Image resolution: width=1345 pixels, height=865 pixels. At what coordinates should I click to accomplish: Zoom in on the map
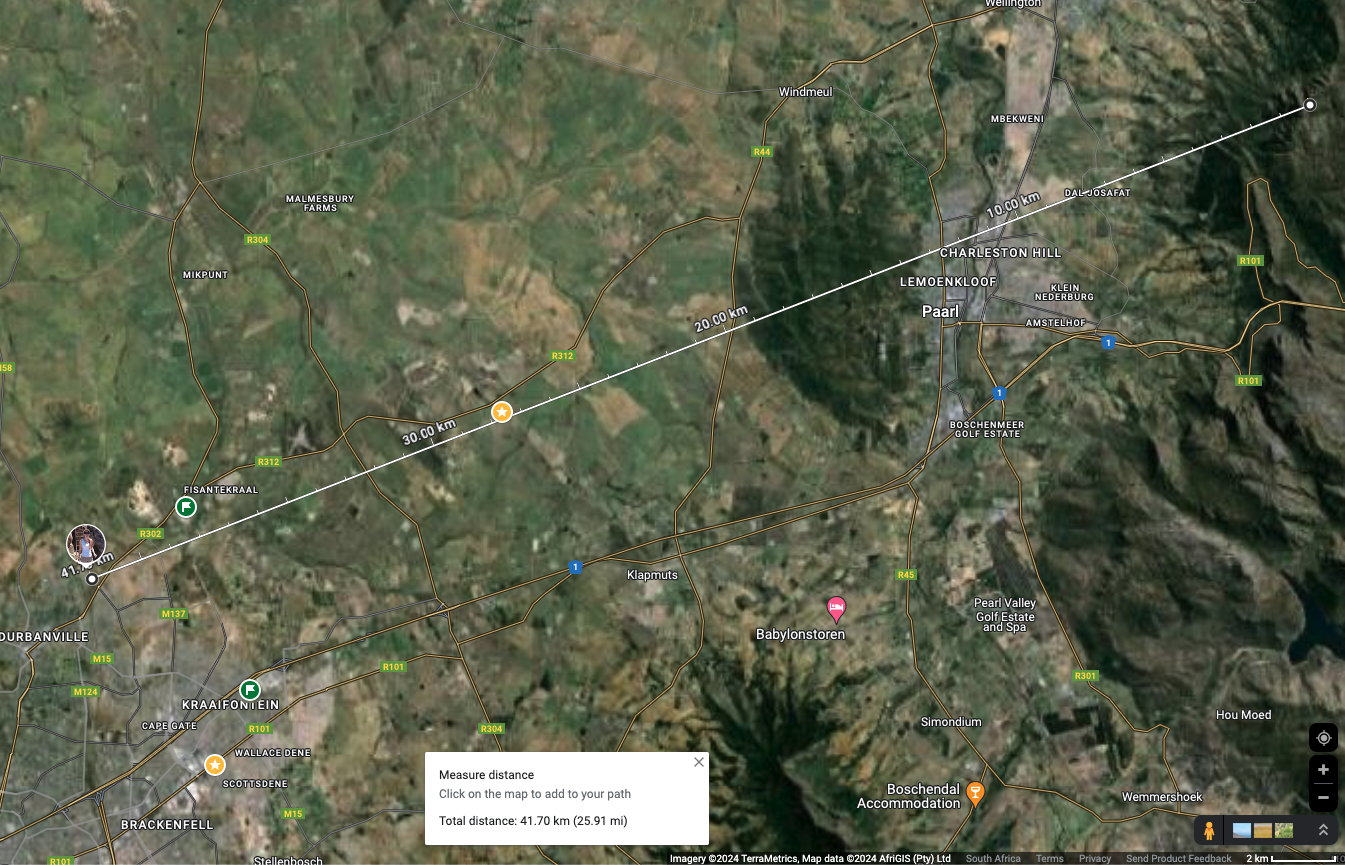(1323, 770)
